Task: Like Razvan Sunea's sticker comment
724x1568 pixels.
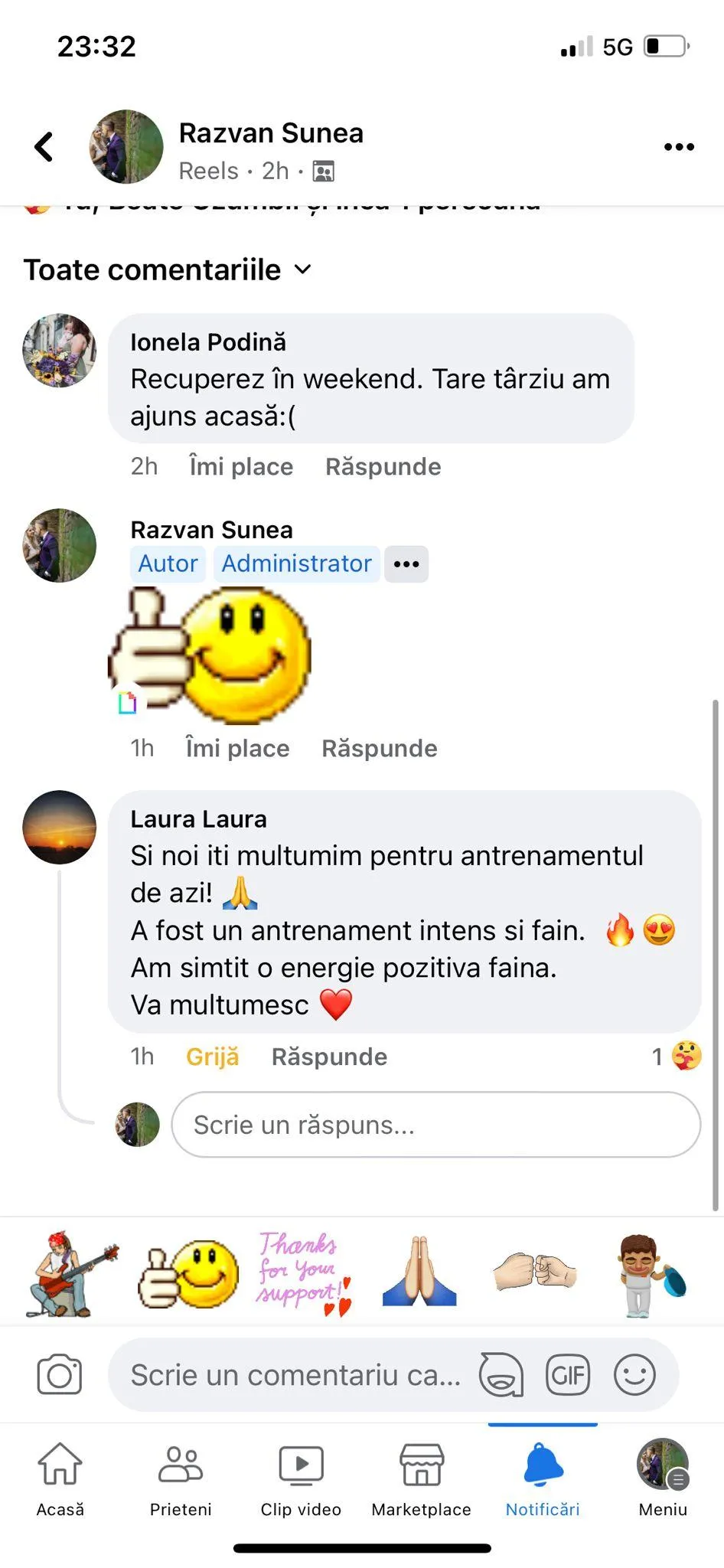Action: pos(237,748)
